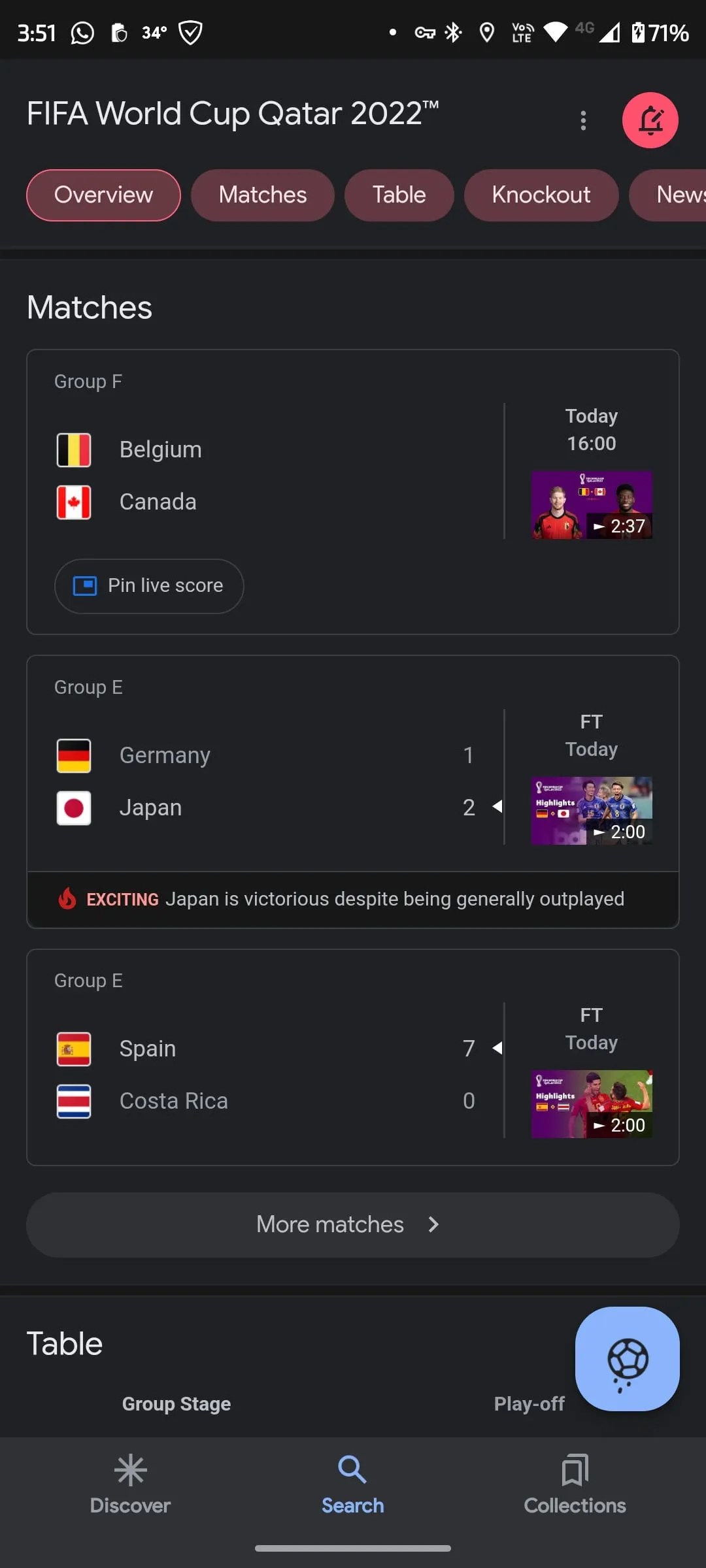Pin the Belgium vs Canada live score
The height and width of the screenshot is (1568, 706).
pyautogui.click(x=149, y=586)
